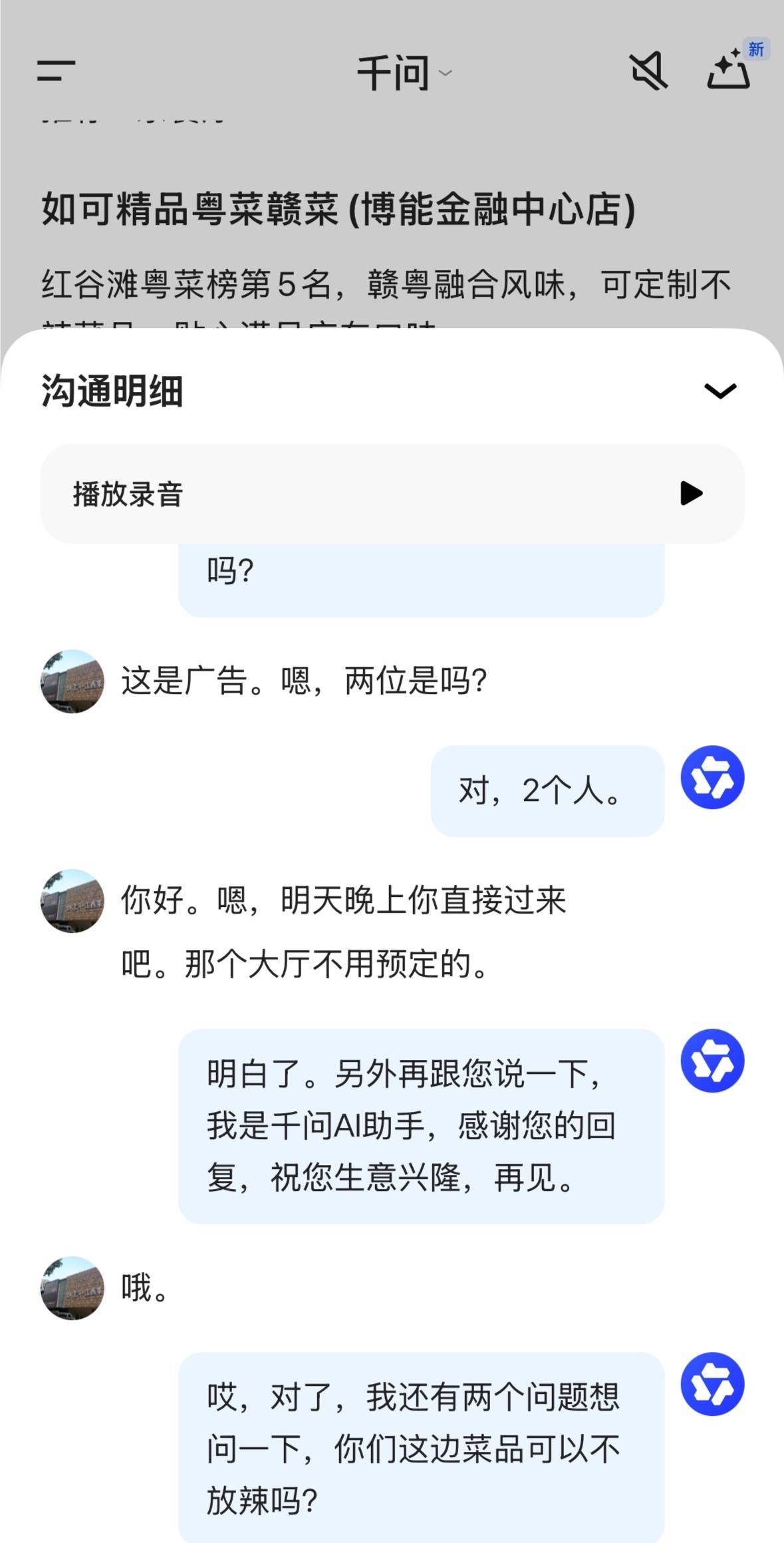This screenshot has height=1543, width=784.
Task: Tap the muted speaker icon in top bar
Action: [x=646, y=71]
